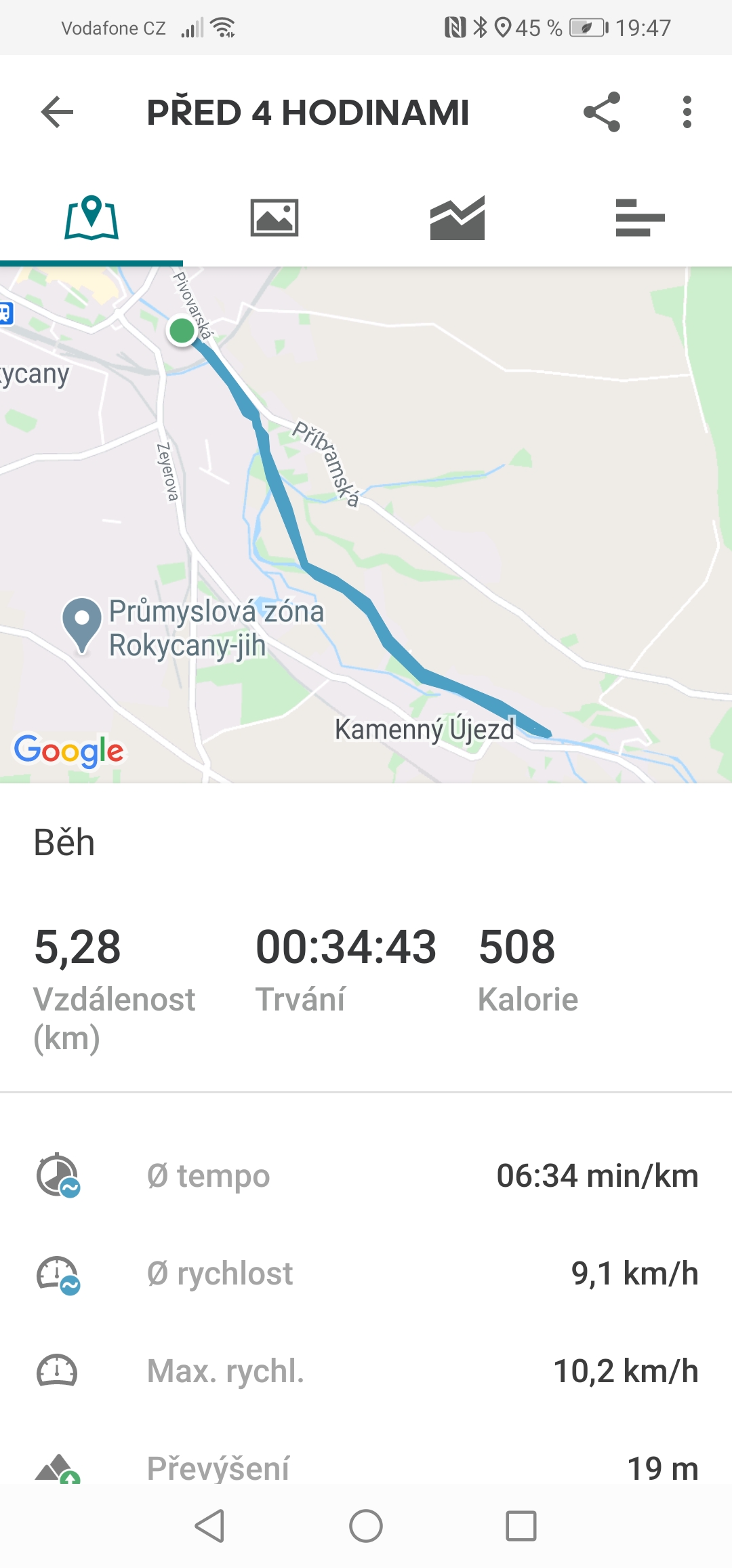Open the recent apps overview
This screenshot has width=732, height=1568.
coord(521,1526)
